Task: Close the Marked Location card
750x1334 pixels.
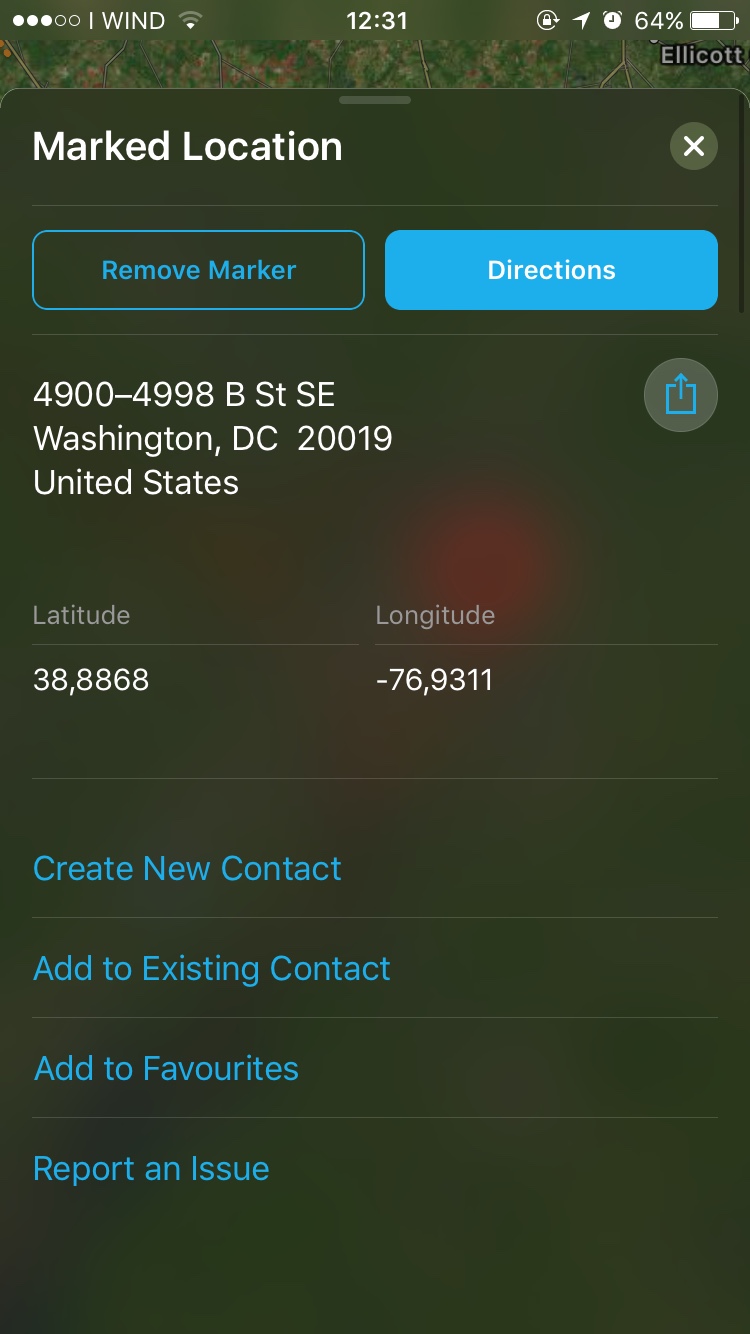Action: click(x=693, y=147)
